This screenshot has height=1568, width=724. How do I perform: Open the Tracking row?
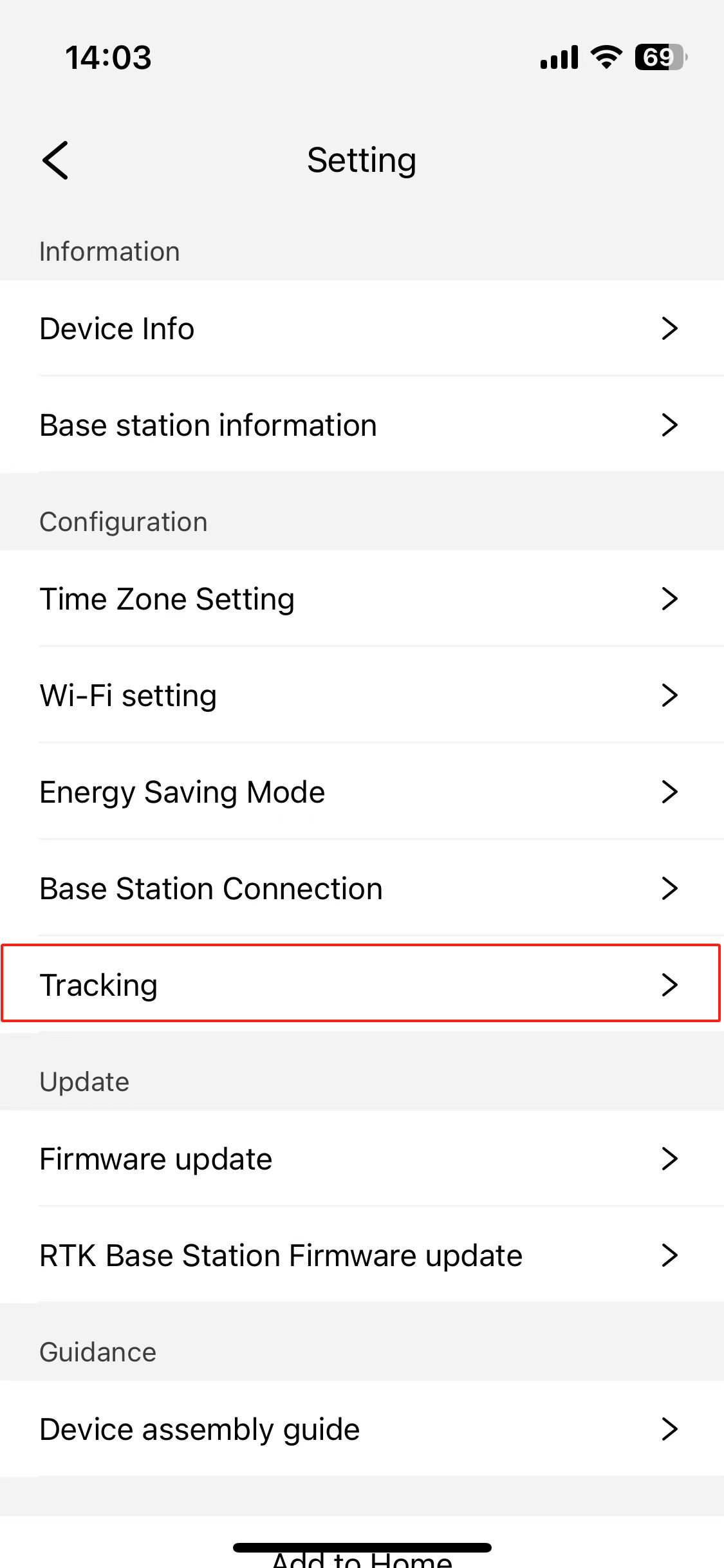(362, 984)
